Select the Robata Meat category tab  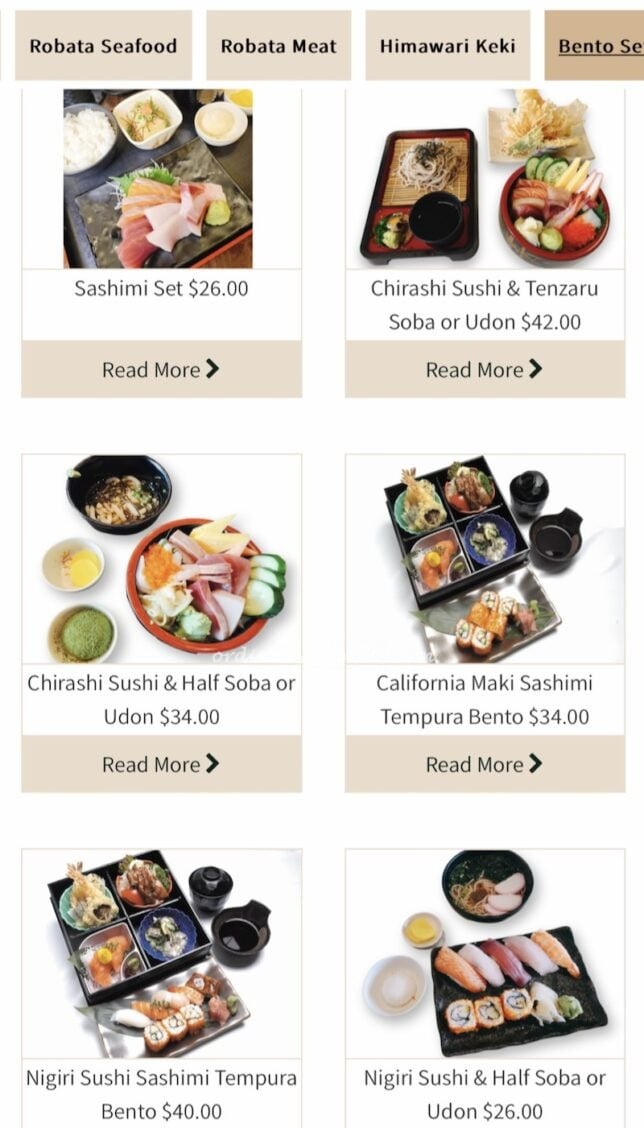point(278,46)
